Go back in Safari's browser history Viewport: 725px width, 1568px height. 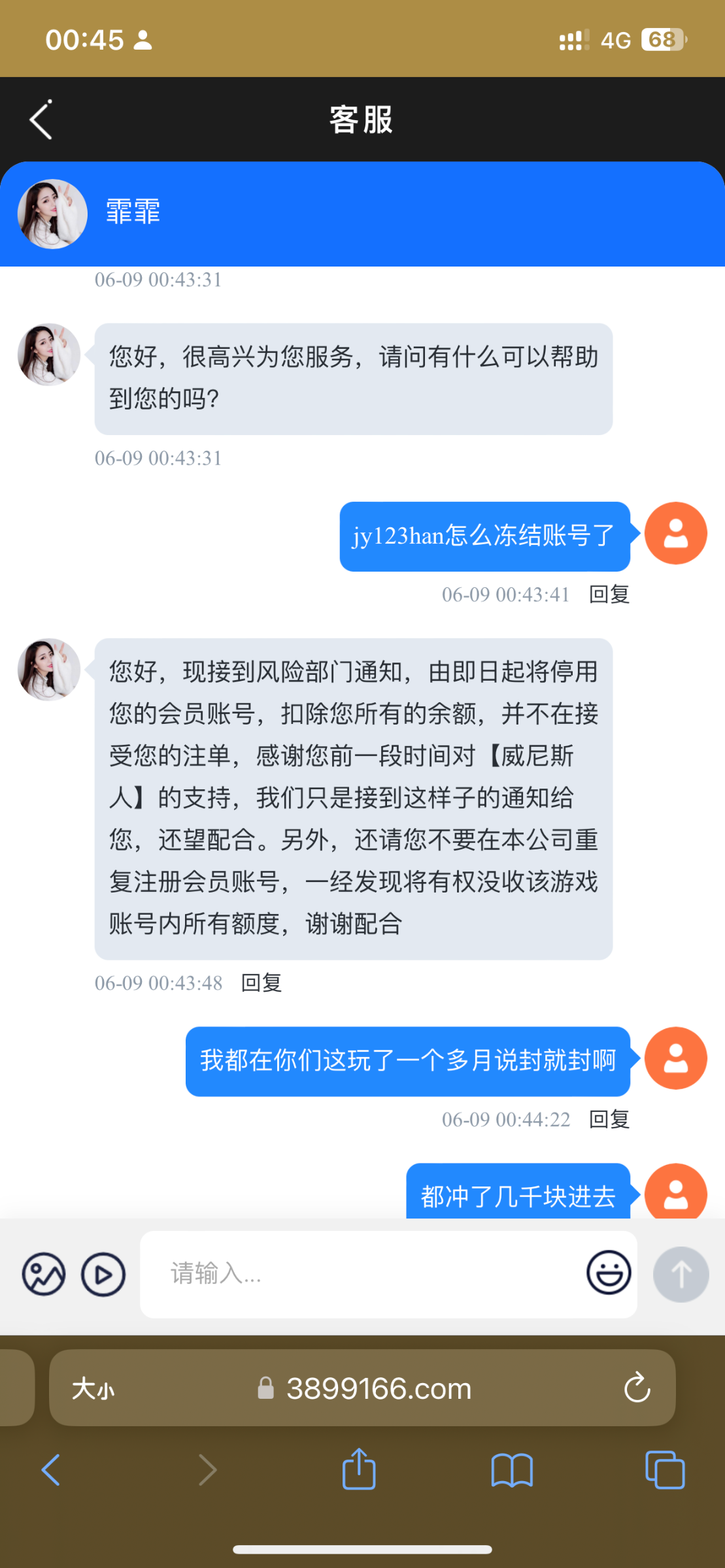(x=51, y=1470)
